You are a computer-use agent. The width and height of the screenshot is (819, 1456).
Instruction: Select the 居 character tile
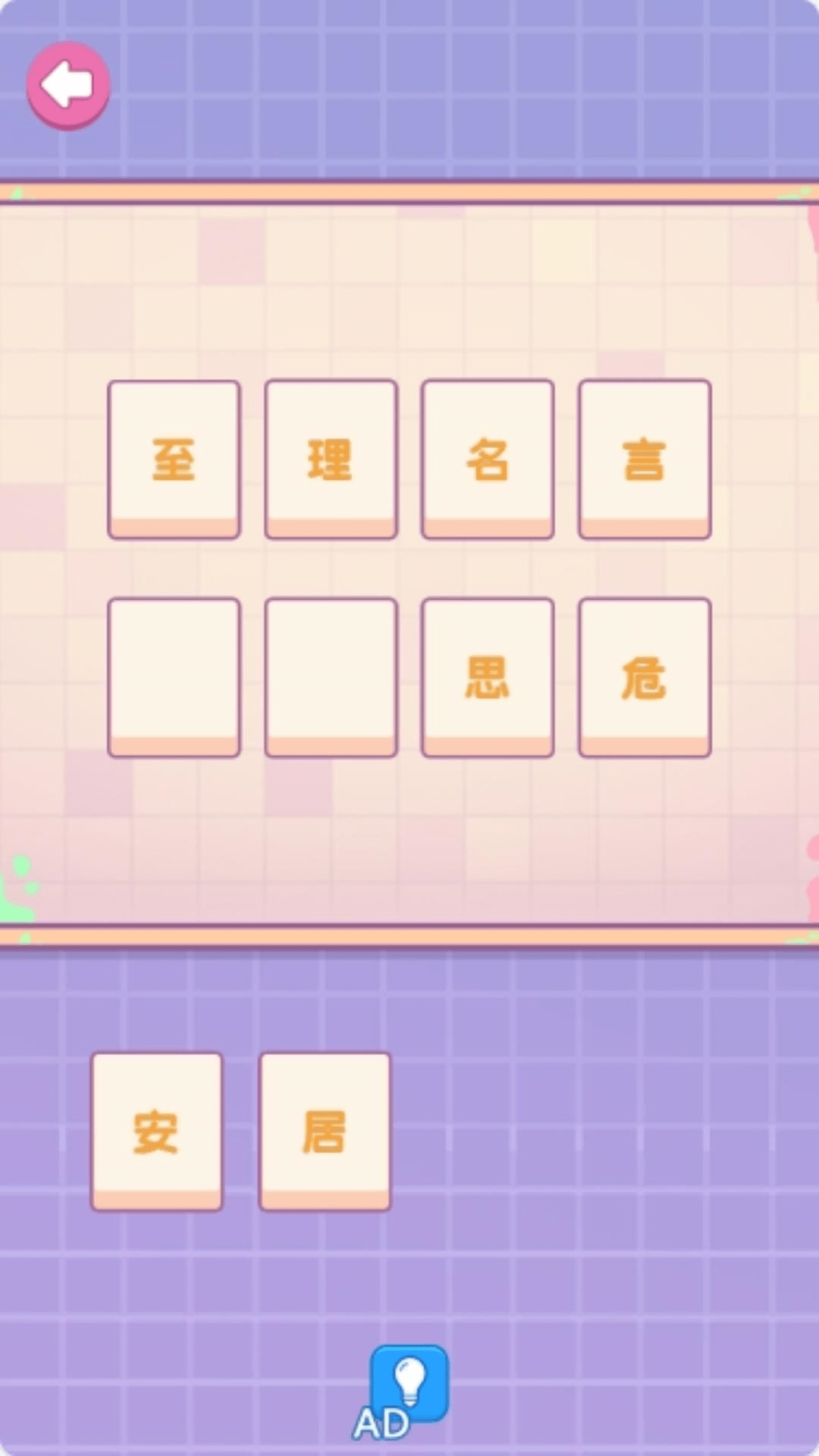(x=325, y=1130)
